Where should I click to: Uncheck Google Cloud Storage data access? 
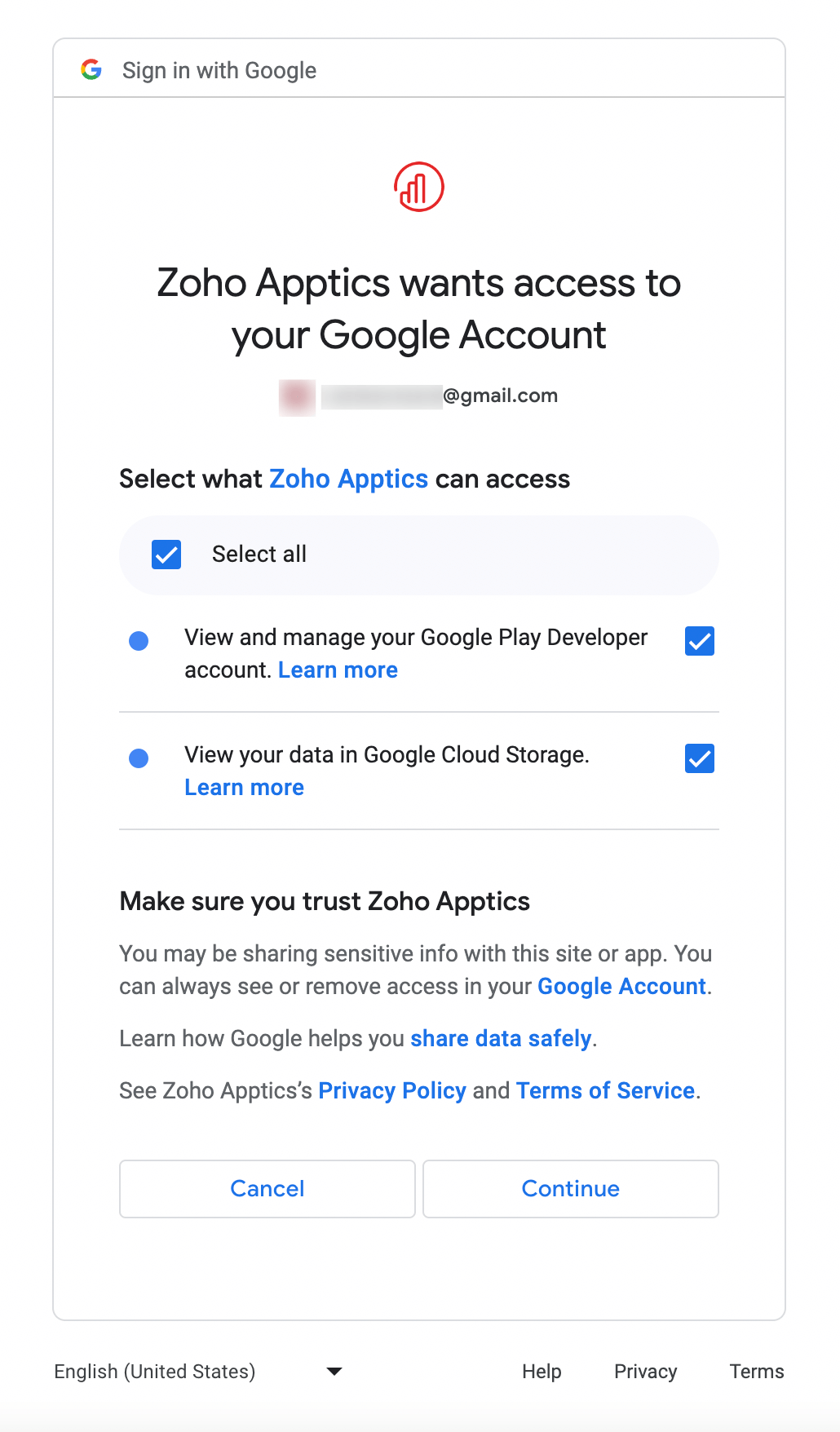tap(700, 758)
